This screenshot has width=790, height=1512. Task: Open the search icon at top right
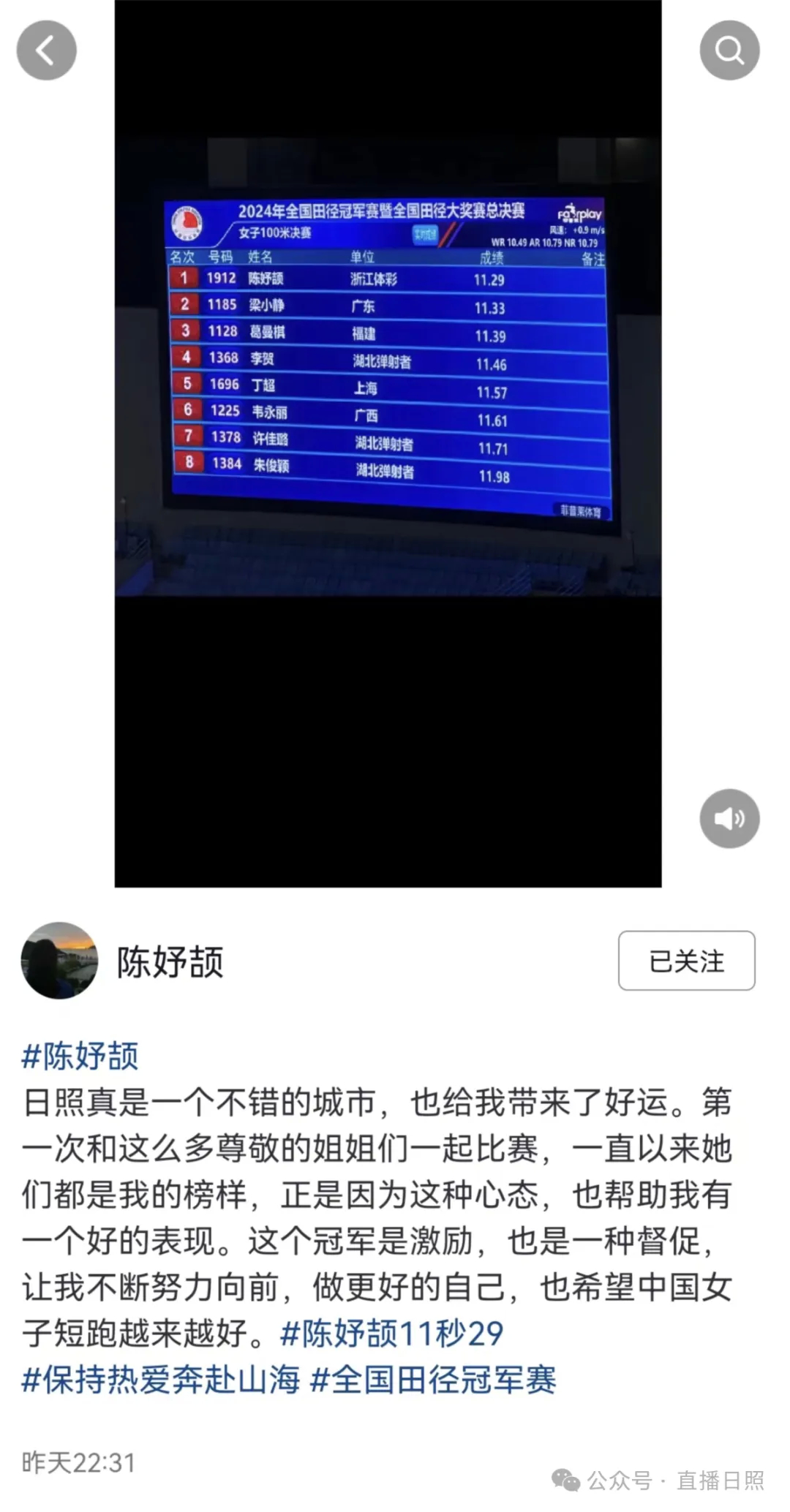[x=729, y=49]
